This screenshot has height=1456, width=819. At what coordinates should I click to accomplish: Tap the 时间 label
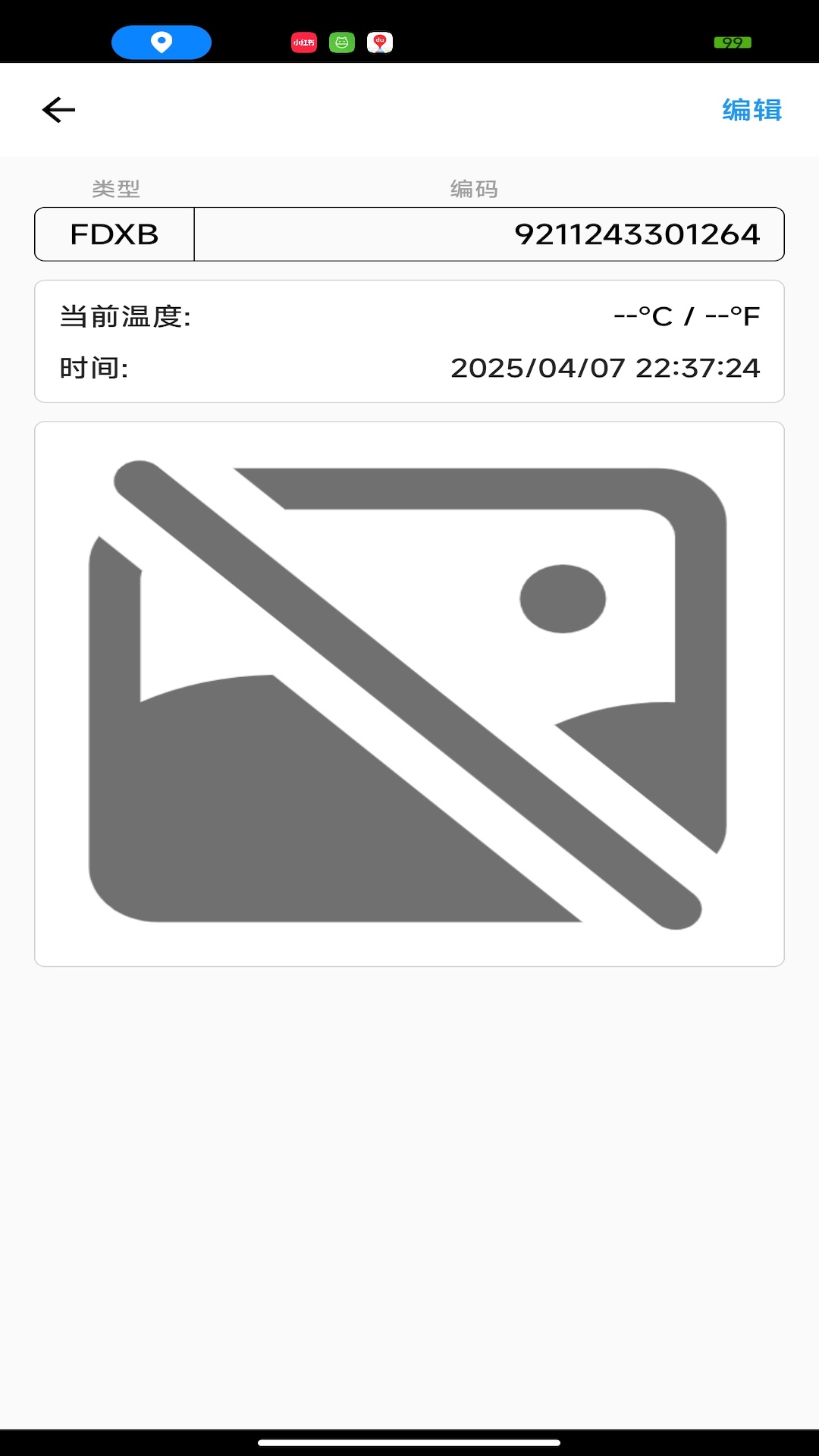(93, 369)
